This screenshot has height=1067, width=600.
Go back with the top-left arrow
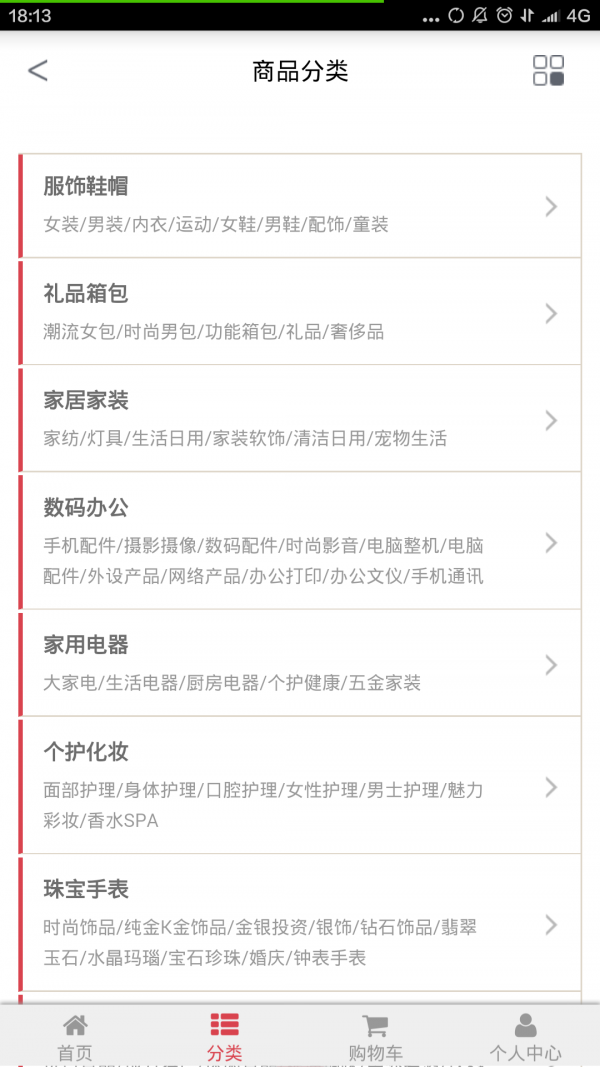(38, 71)
